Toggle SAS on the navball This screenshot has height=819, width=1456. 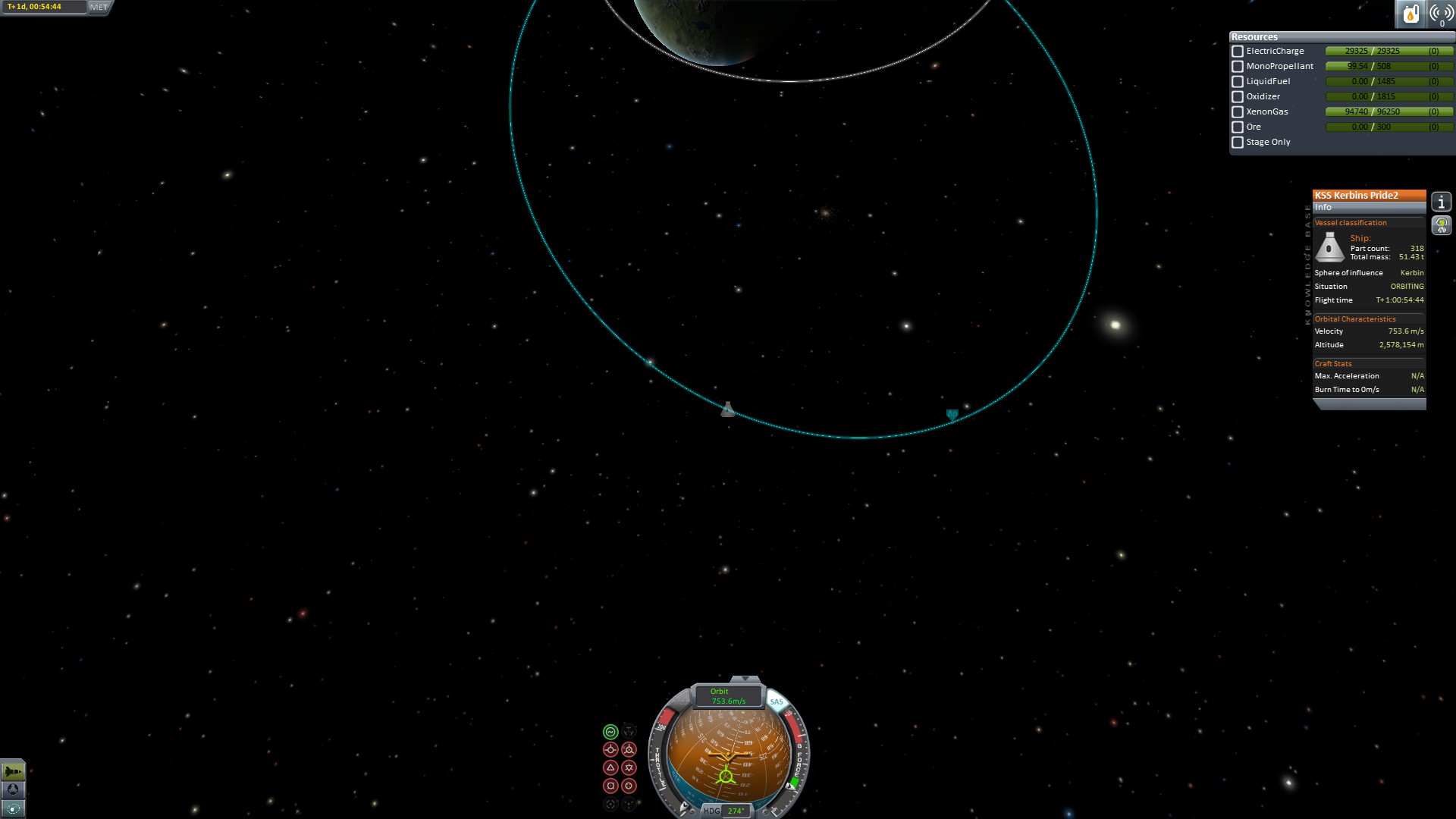(x=776, y=701)
